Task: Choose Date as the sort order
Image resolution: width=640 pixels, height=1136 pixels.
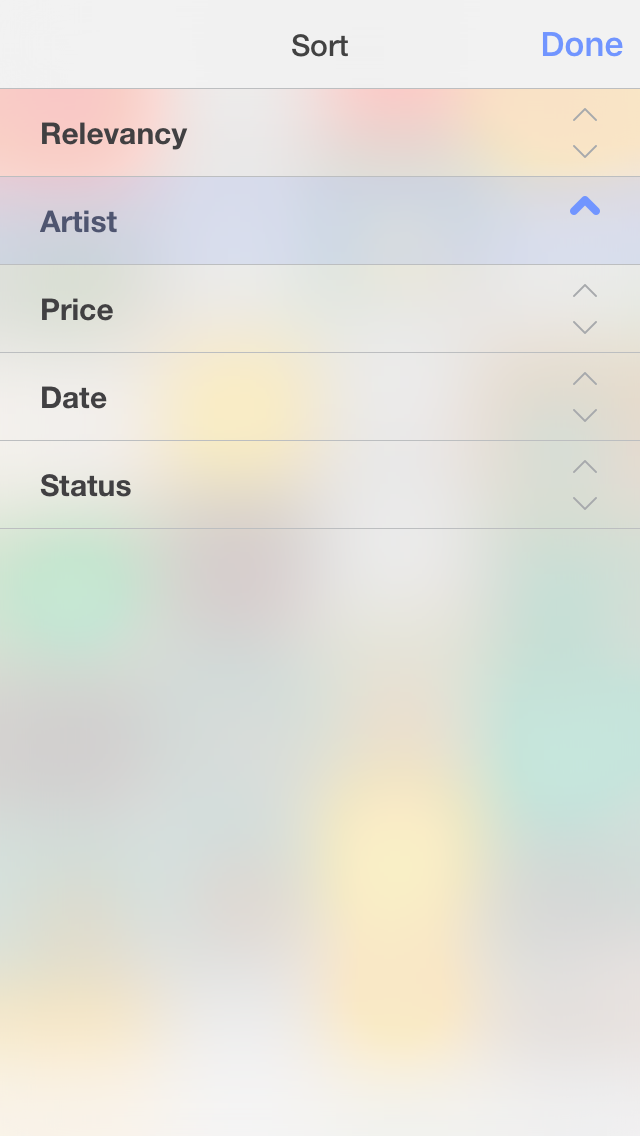Action: tap(74, 398)
